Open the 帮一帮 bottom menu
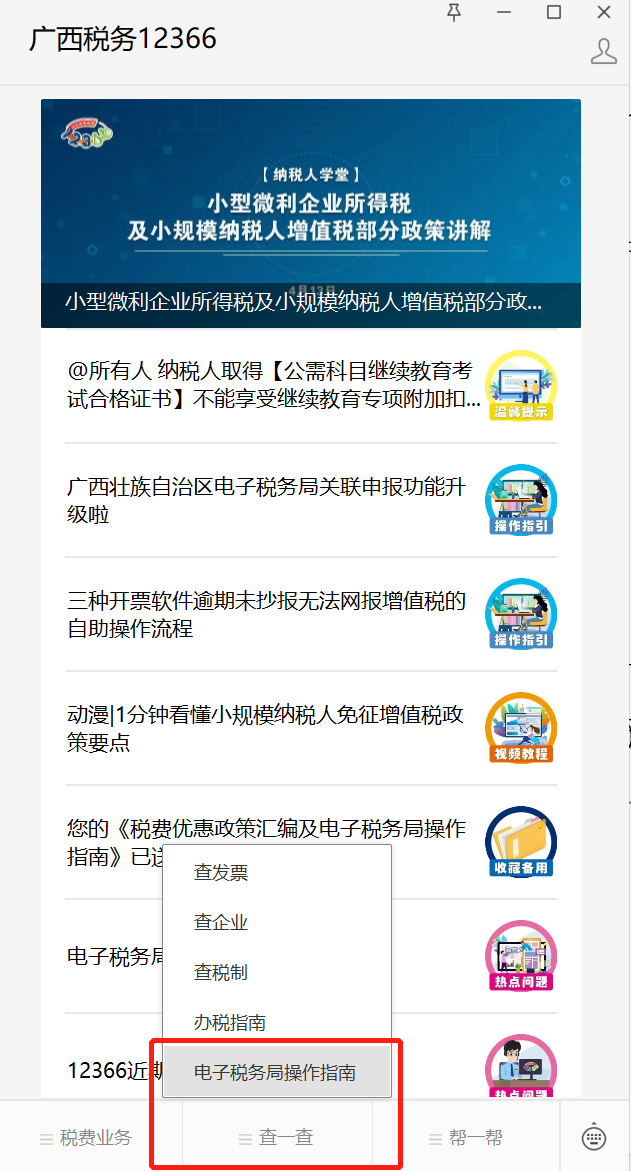 tap(467, 1138)
